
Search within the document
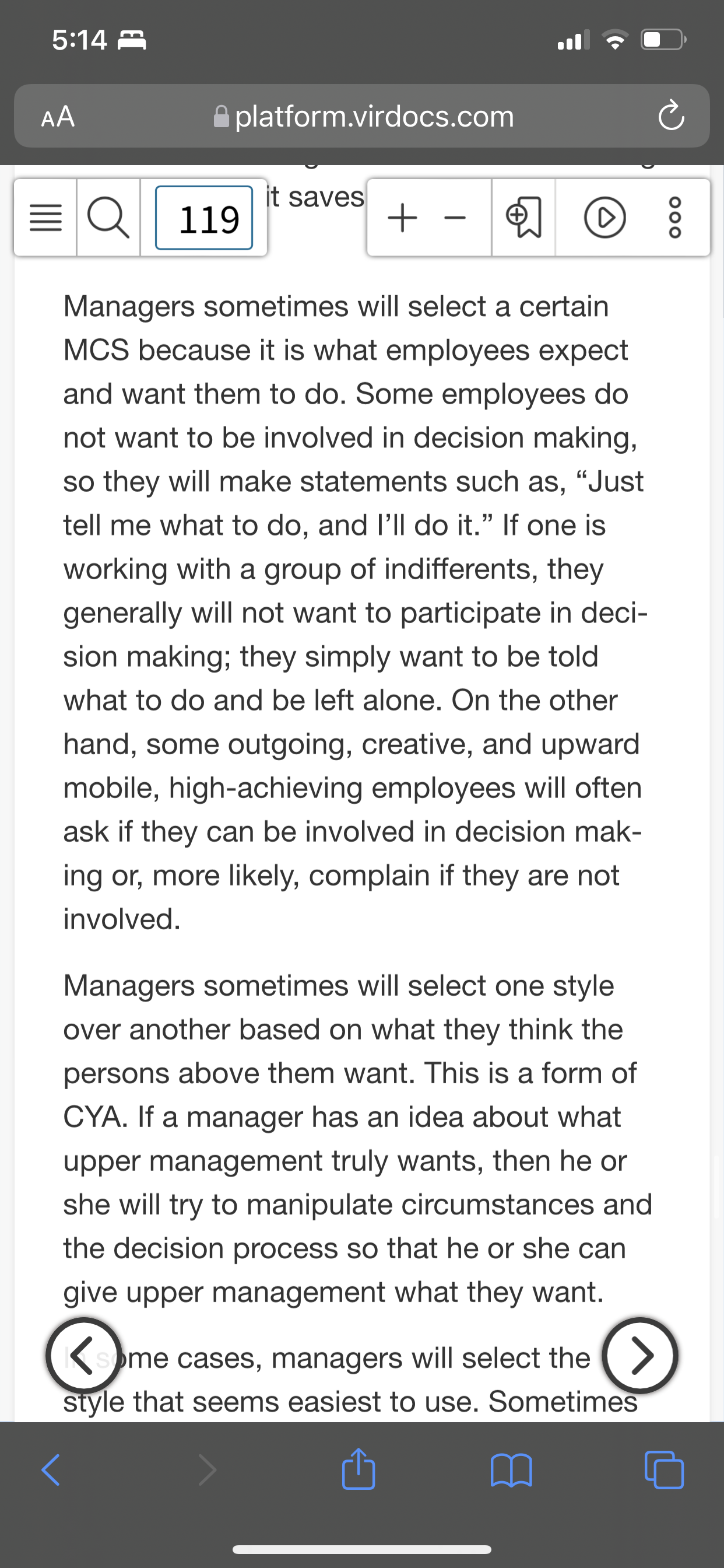point(108,218)
